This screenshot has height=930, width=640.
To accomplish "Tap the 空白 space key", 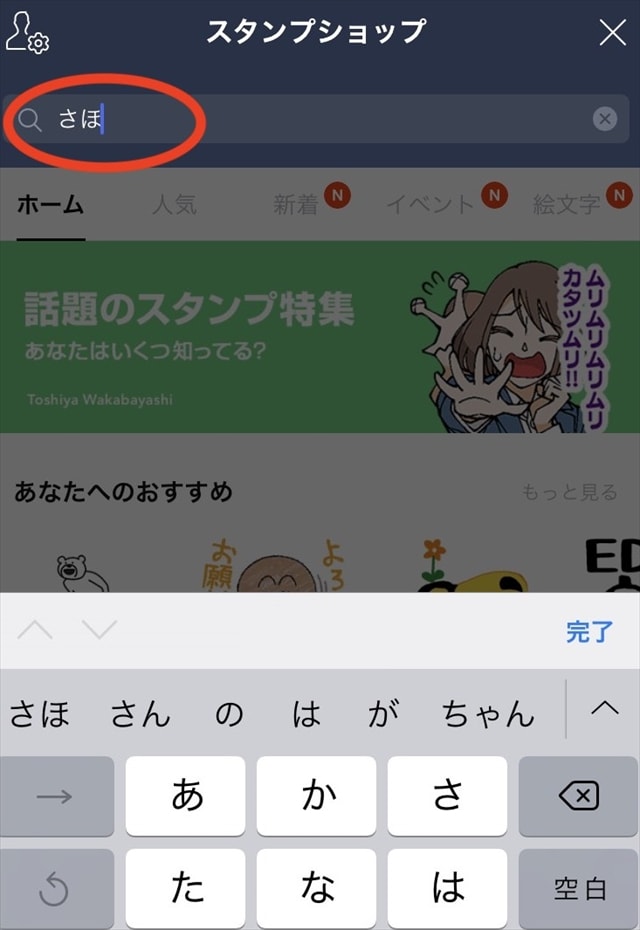I will coord(580,888).
